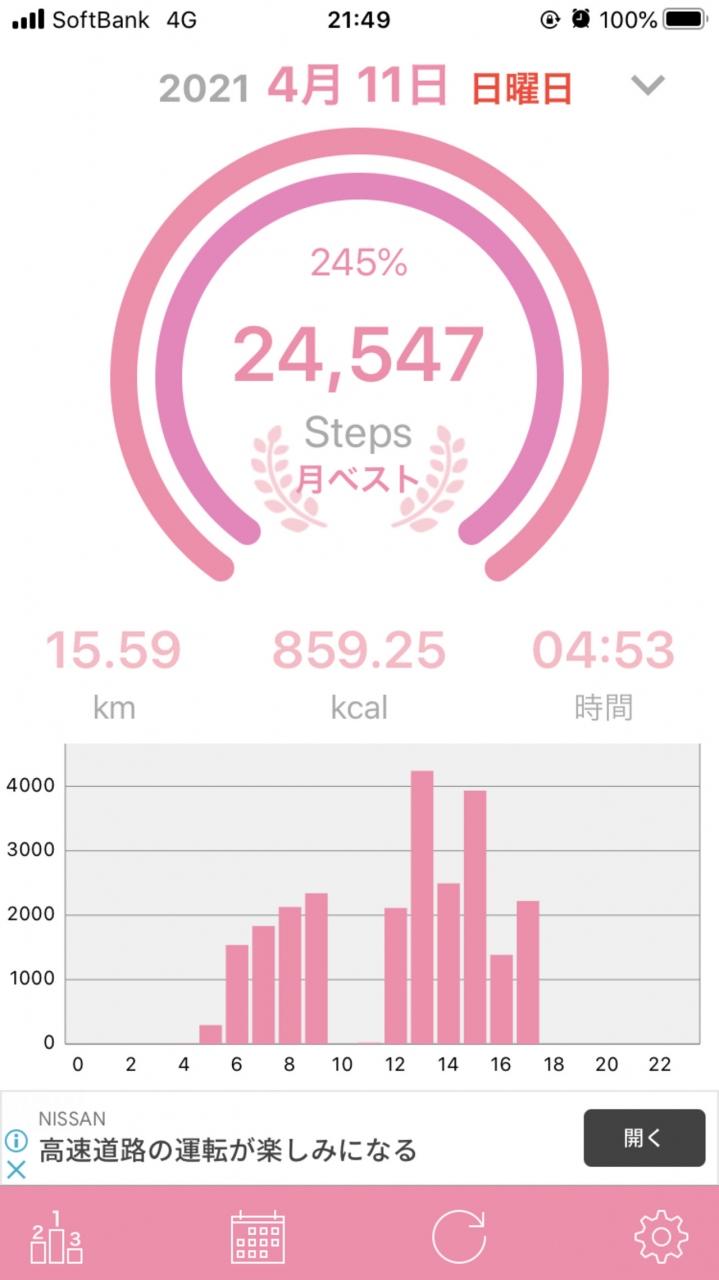Expand the date dropdown chevron
The width and height of the screenshot is (719, 1280).
click(648, 86)
